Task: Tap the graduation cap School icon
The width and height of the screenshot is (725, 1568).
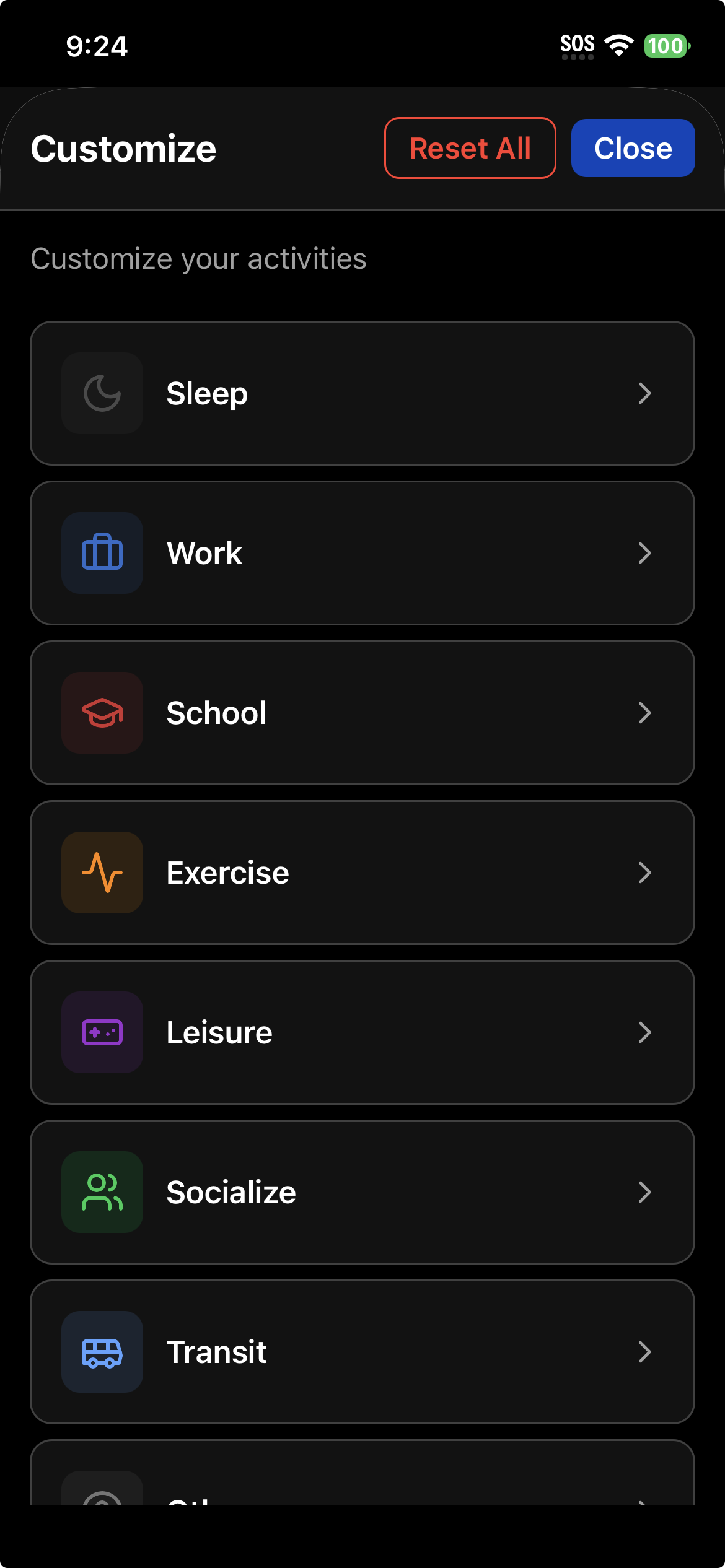Action: click(x=102, y=713)
